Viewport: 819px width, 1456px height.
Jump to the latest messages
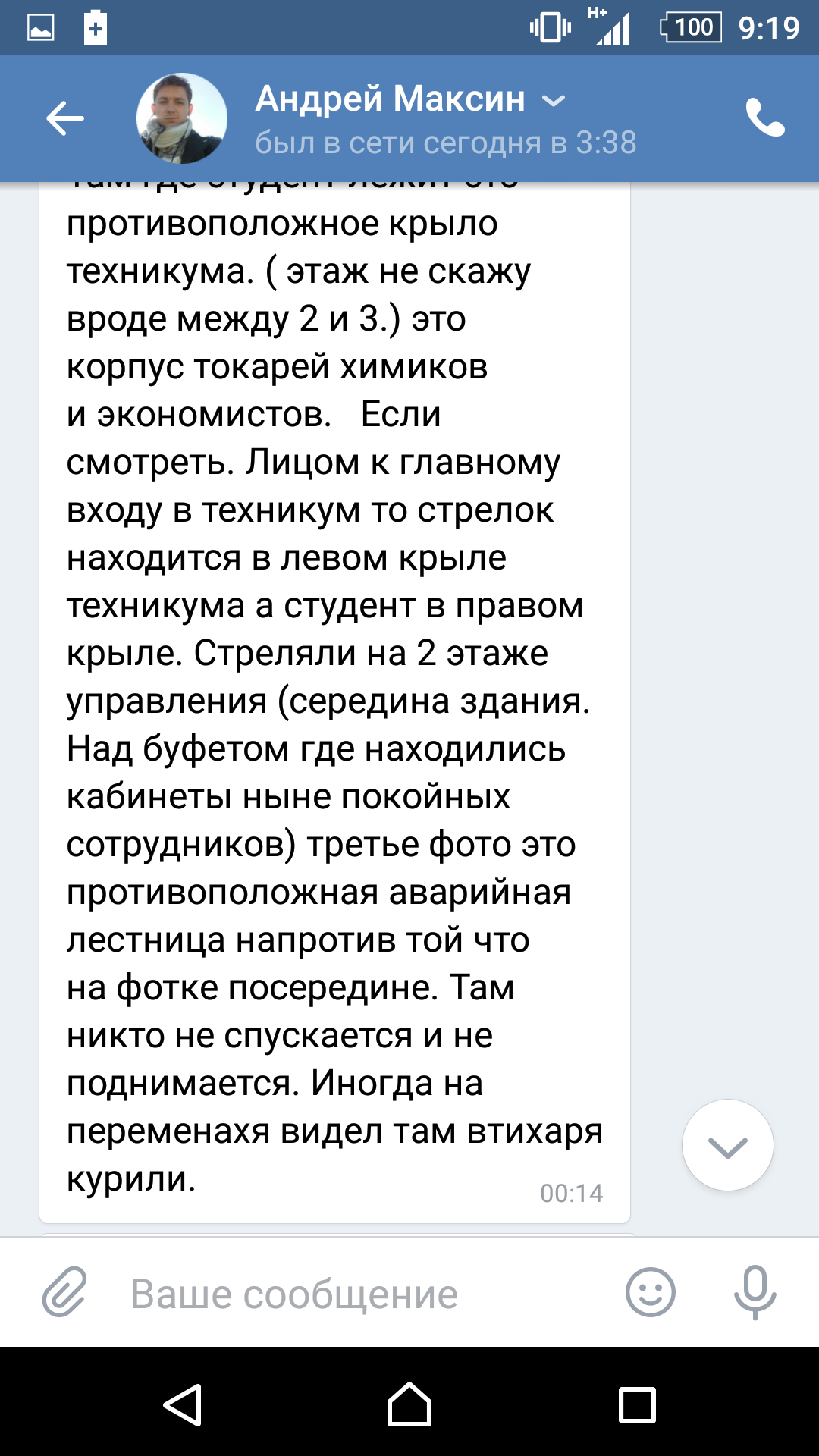[x=728, y=1145]
